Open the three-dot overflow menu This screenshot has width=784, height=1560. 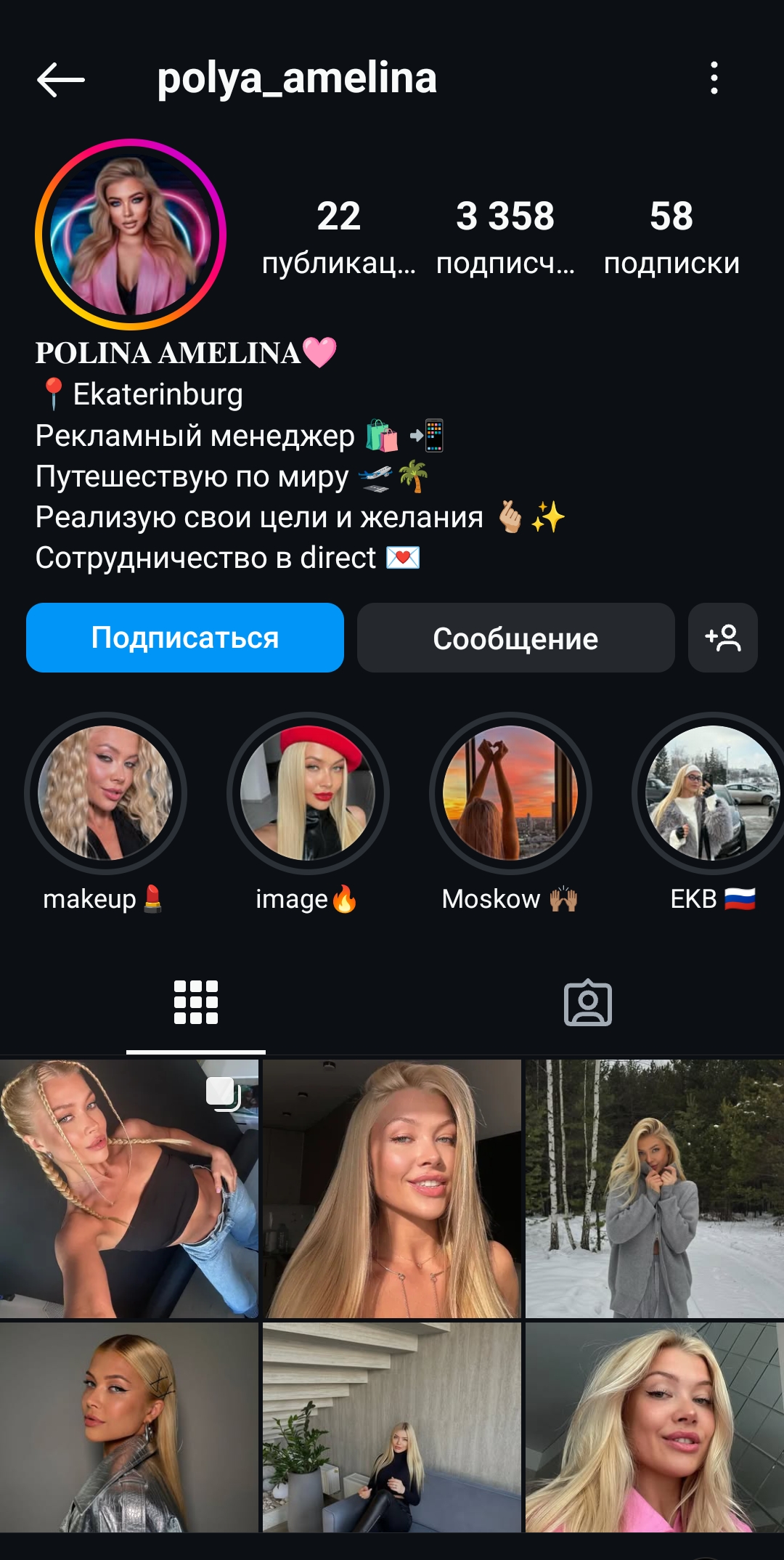[x=714, y=78]
